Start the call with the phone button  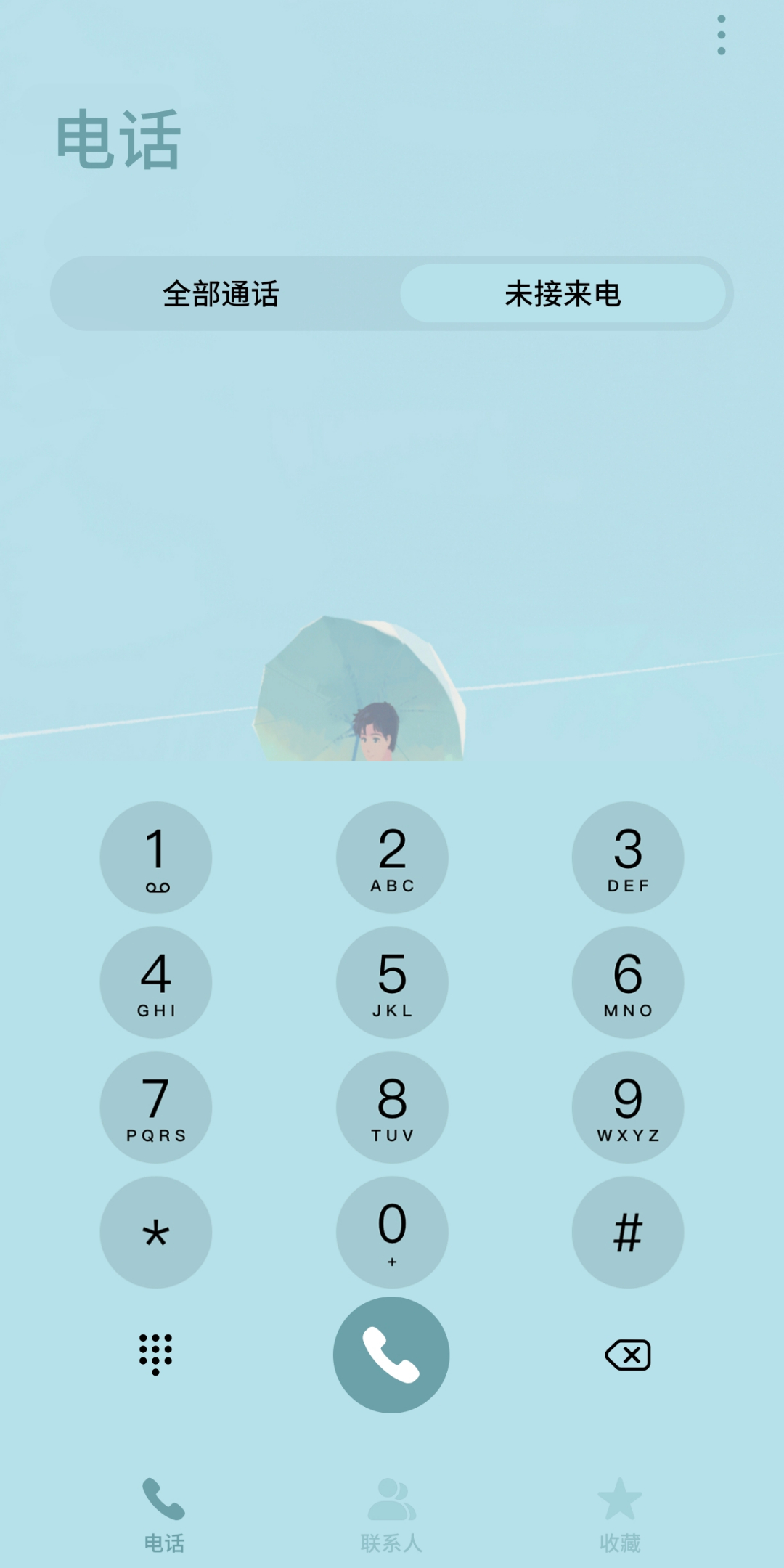click(391, 1355)
